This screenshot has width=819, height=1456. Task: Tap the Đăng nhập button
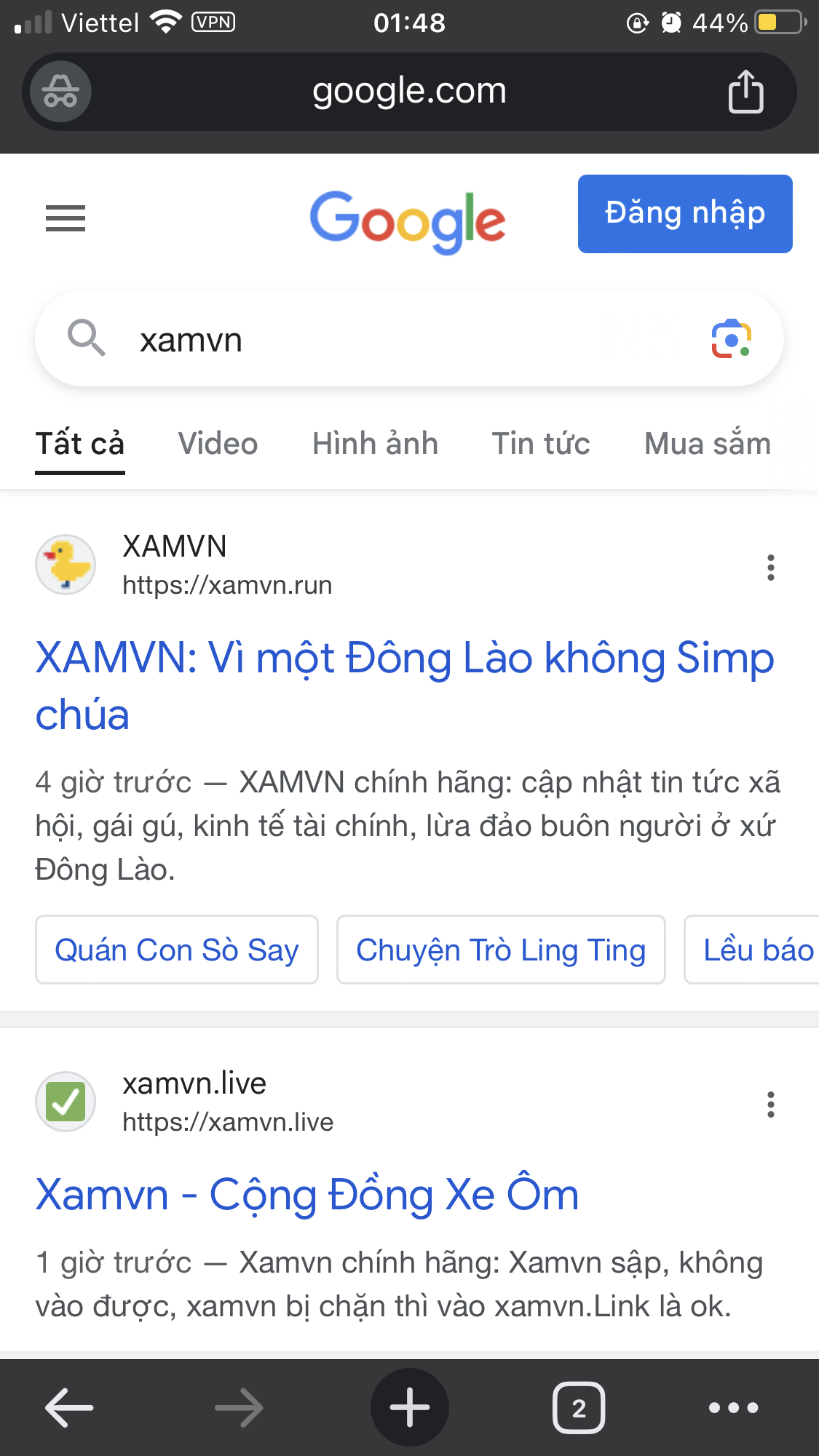684,214
